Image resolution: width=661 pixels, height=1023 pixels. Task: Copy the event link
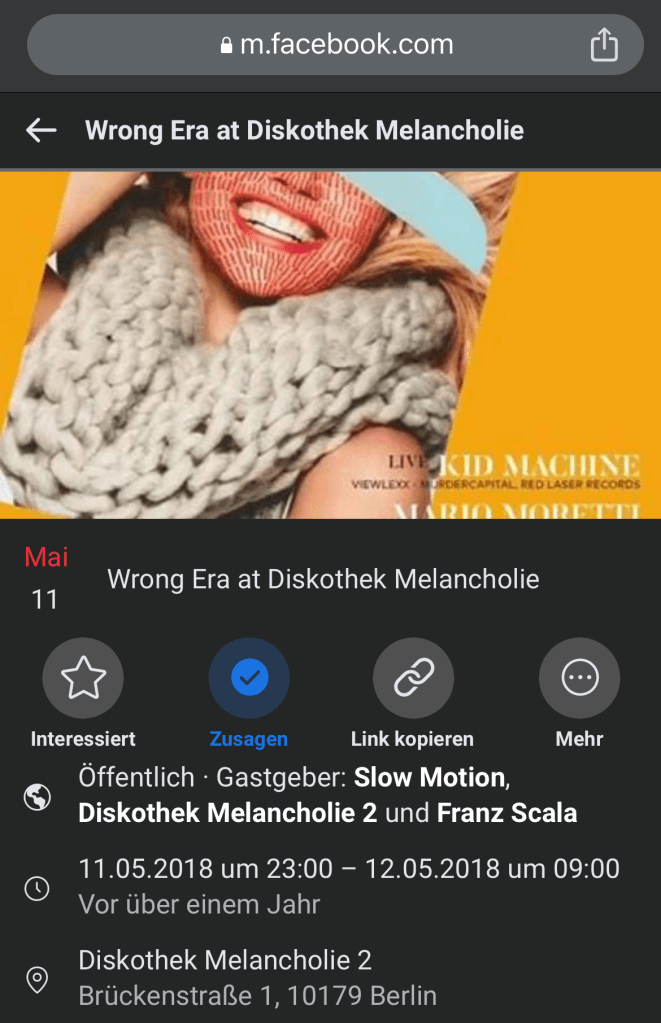click(412, 679)
